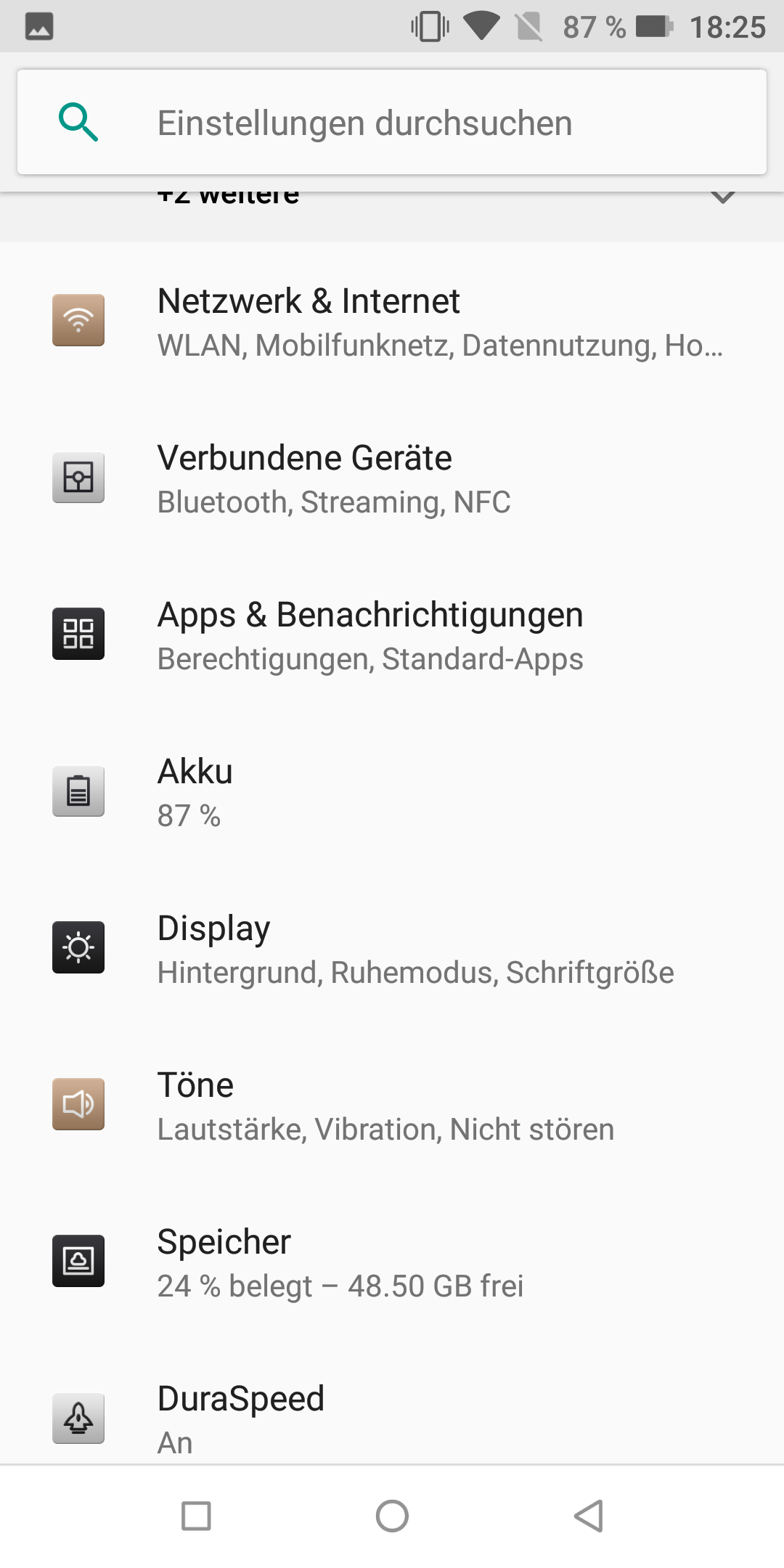Open Töne sound settings
Viewport: 784px width, 1568px height.
pos(392,1106)
